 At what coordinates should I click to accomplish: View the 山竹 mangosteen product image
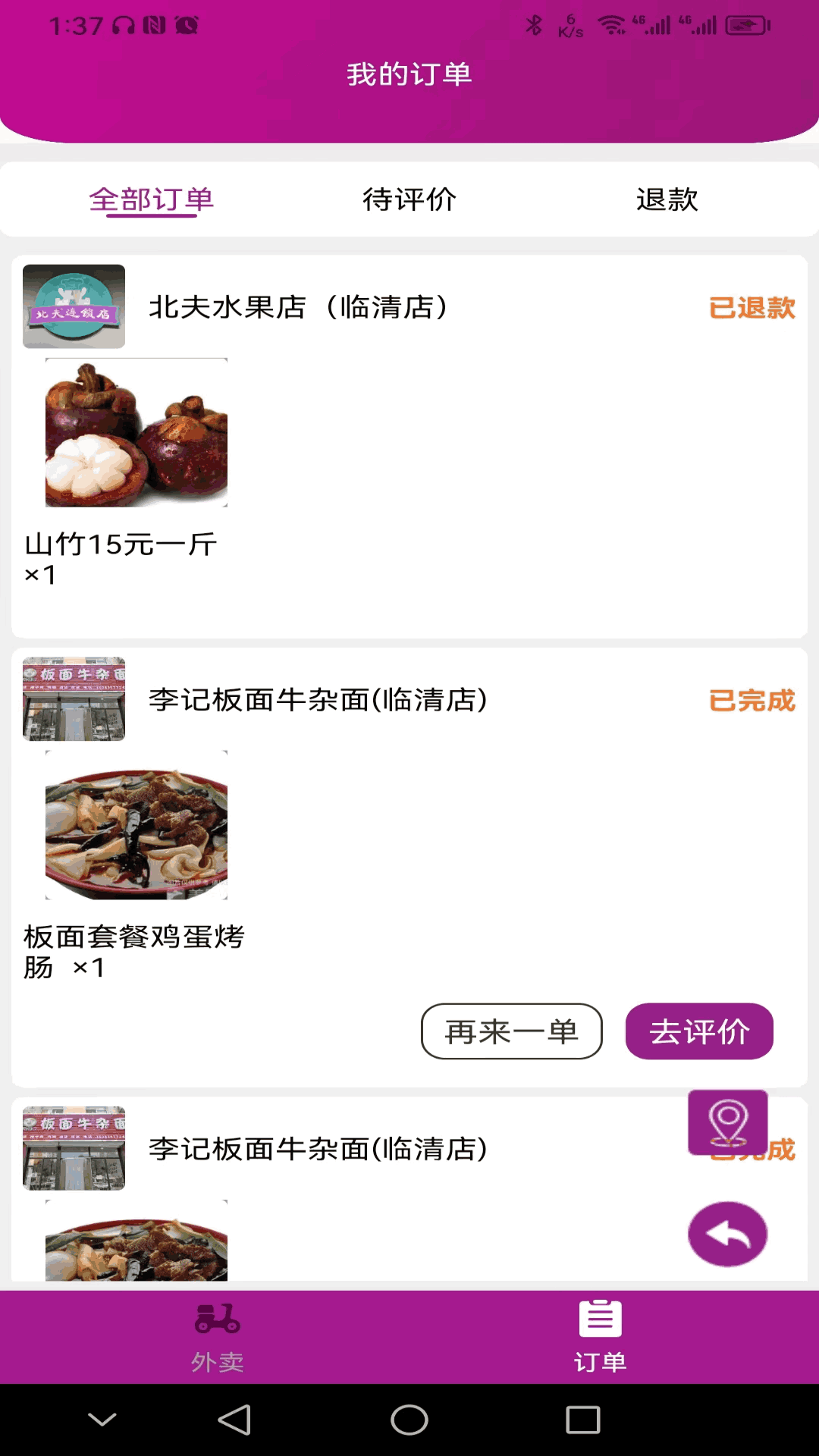[136, 433]
